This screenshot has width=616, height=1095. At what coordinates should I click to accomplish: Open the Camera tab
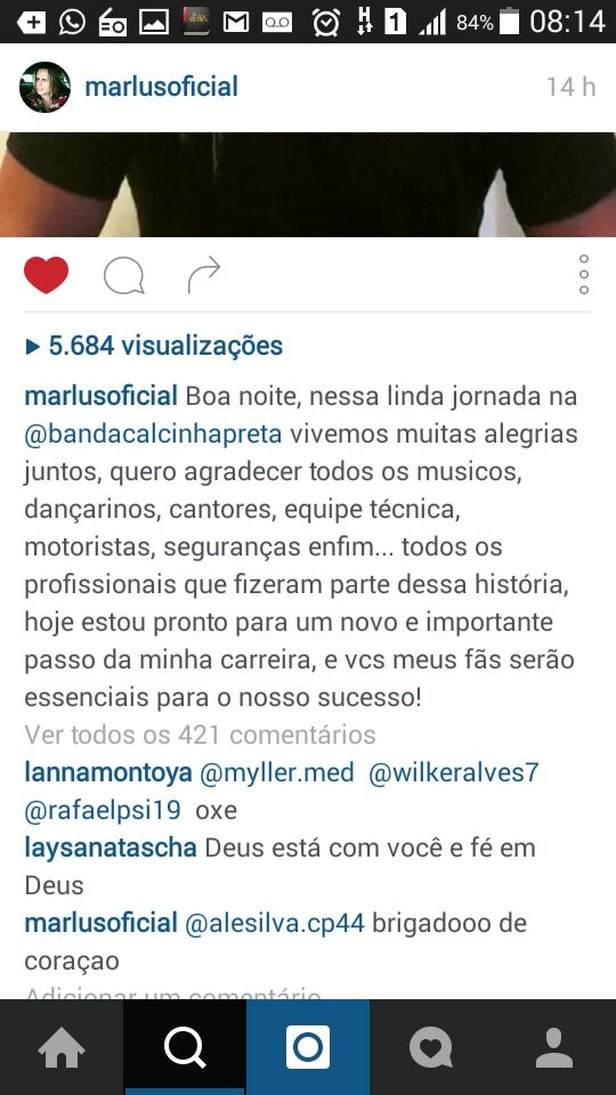(308, 1047)
